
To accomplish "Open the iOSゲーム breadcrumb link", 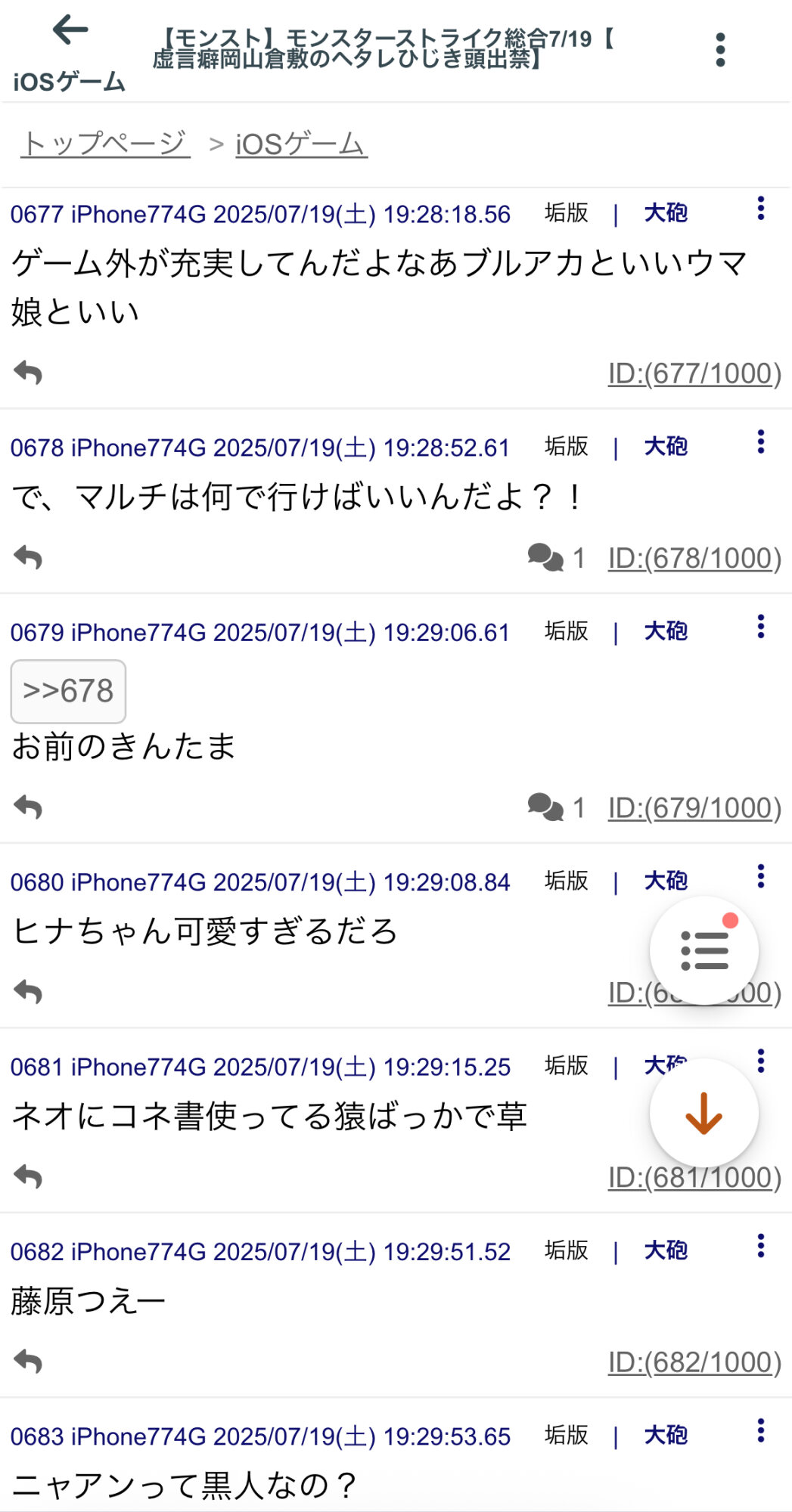I will (301, 144).
